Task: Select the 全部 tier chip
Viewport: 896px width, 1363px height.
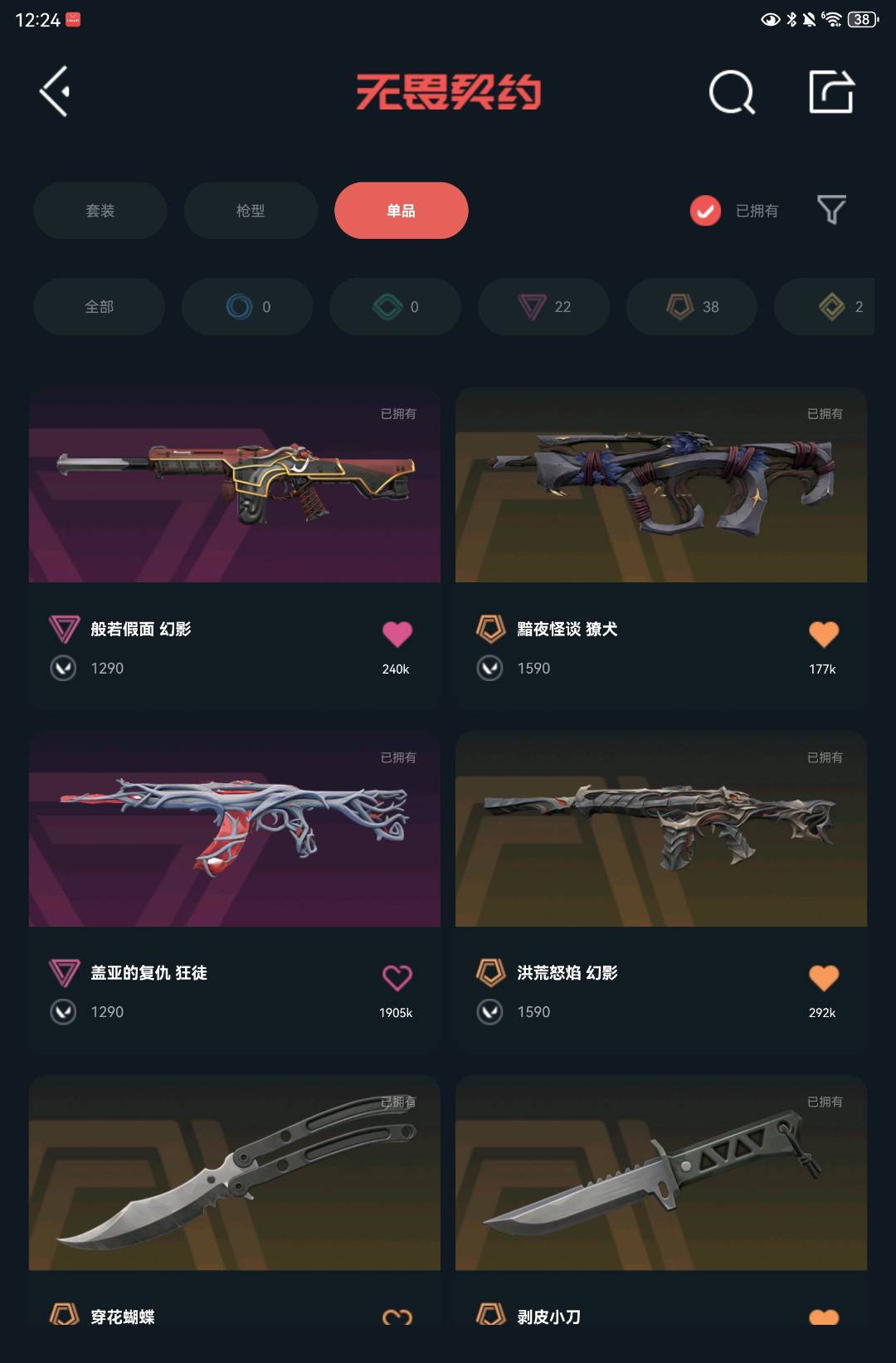Action: click(x=99, y=307)
